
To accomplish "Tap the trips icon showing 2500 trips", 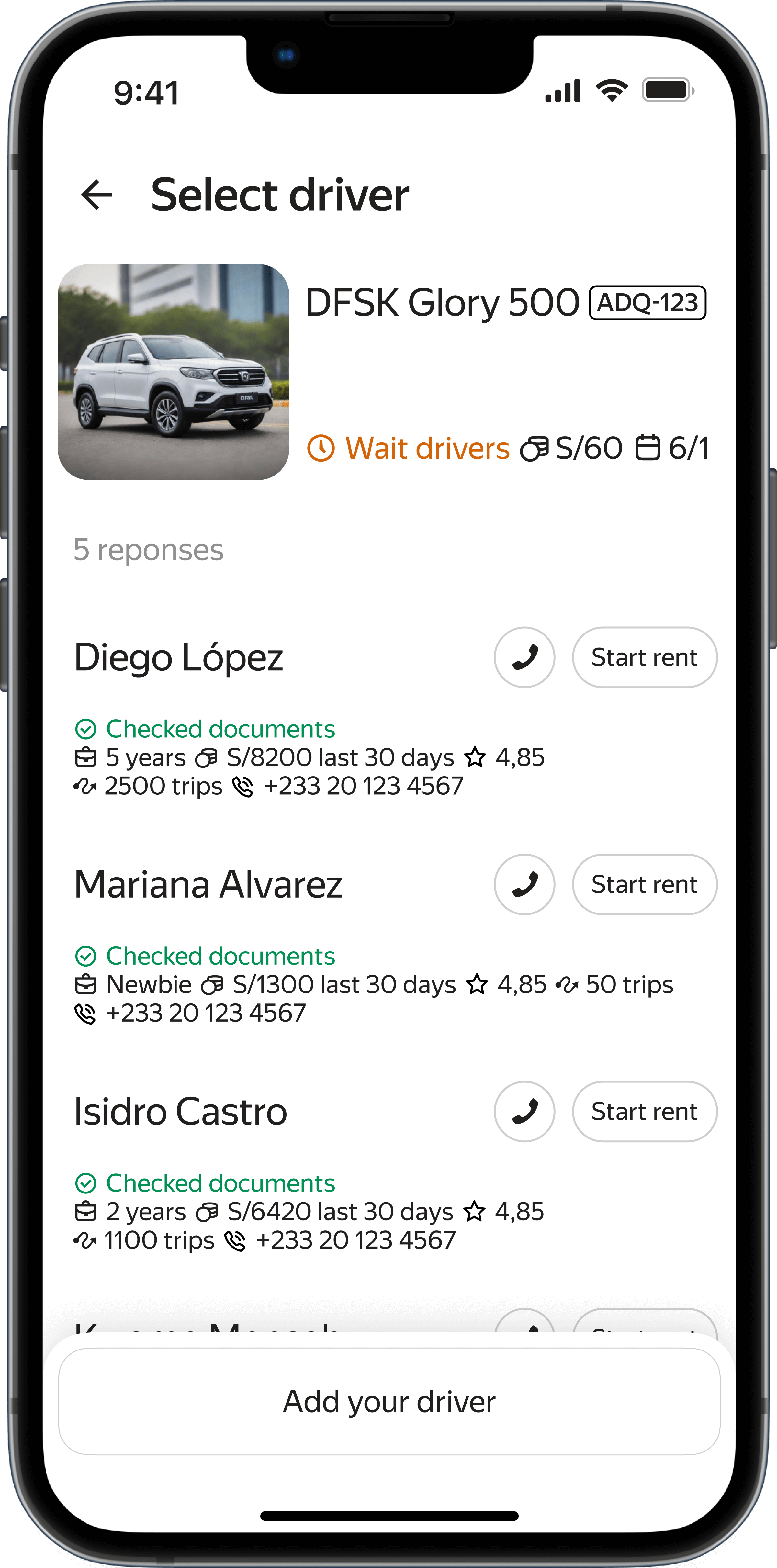I will 85,786.
